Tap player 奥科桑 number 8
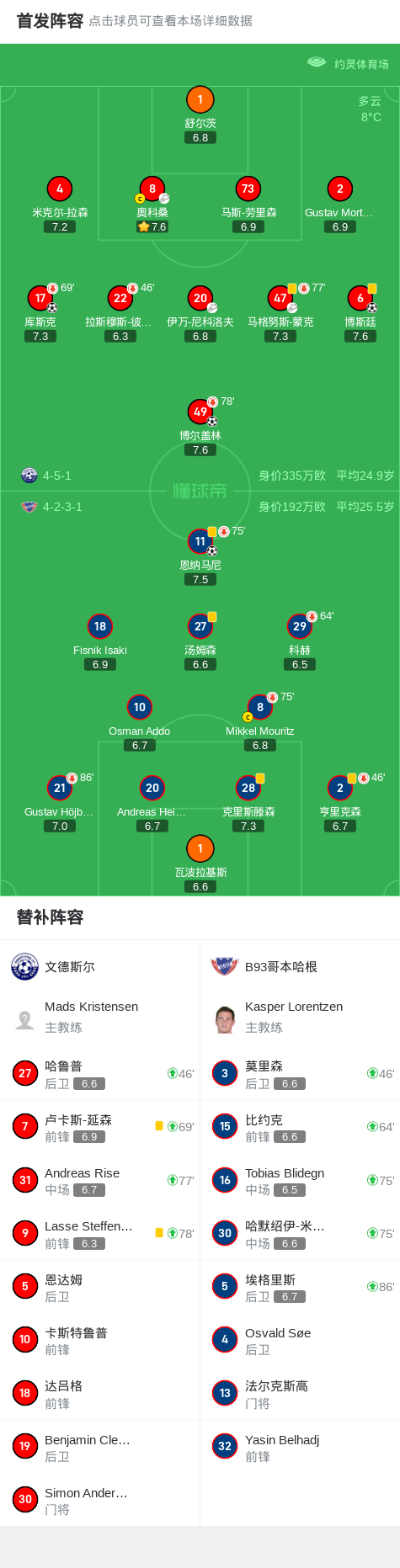 tap(152, 204)
